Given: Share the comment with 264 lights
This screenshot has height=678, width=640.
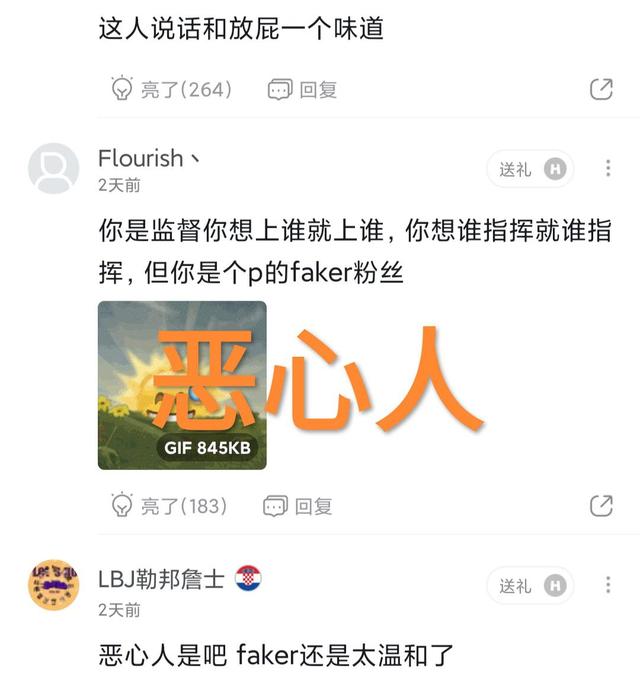Looking at the screenshot, I should [601, 89].
